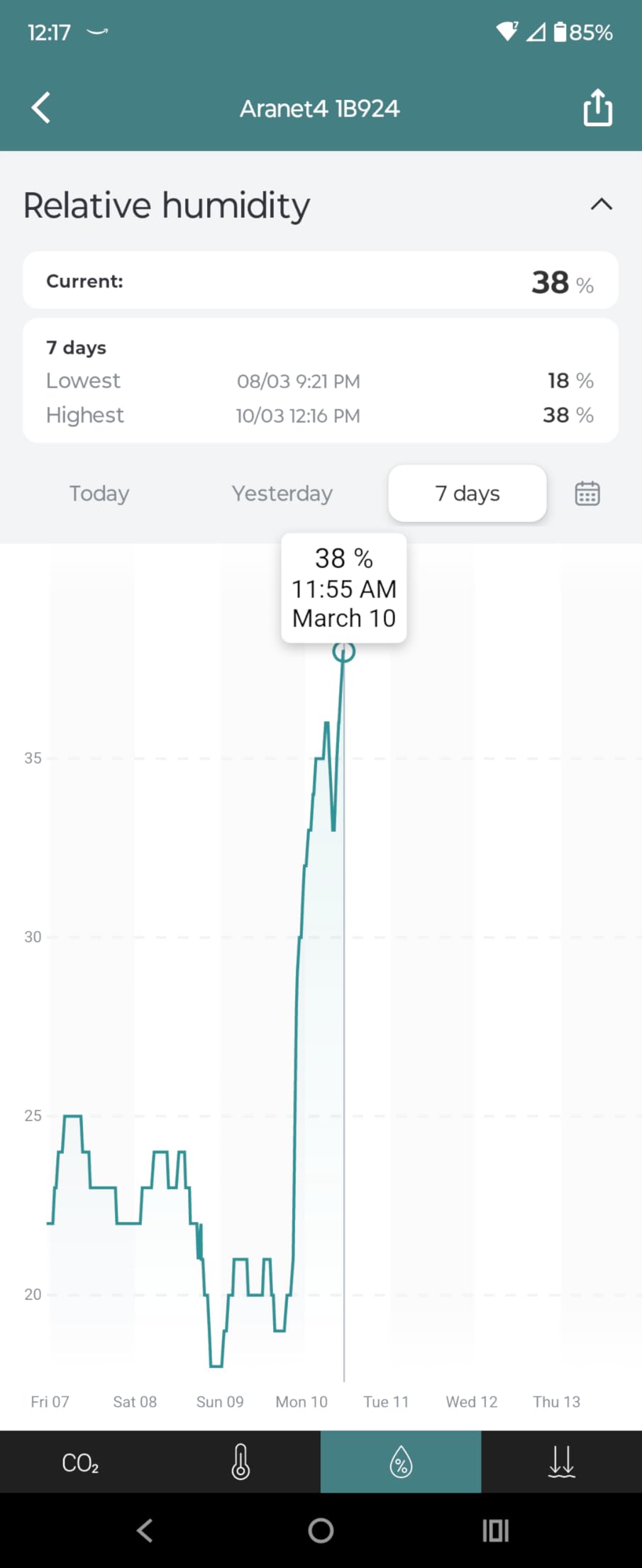Share the humidity data
This screenshot has height=1568, width=642.
[x=597, y=108]
